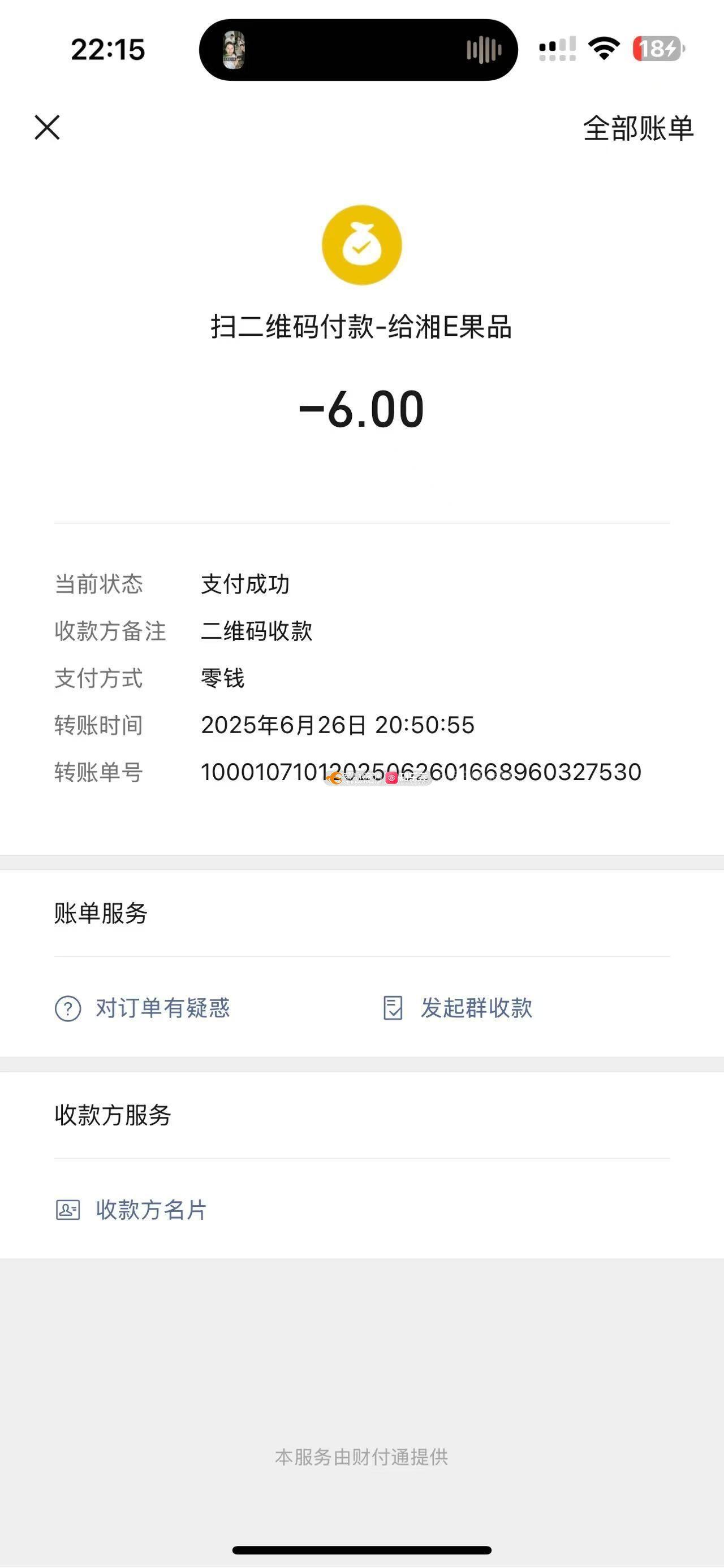
Task: Open 全部账单 to view all bills
Action: point(638,128)
